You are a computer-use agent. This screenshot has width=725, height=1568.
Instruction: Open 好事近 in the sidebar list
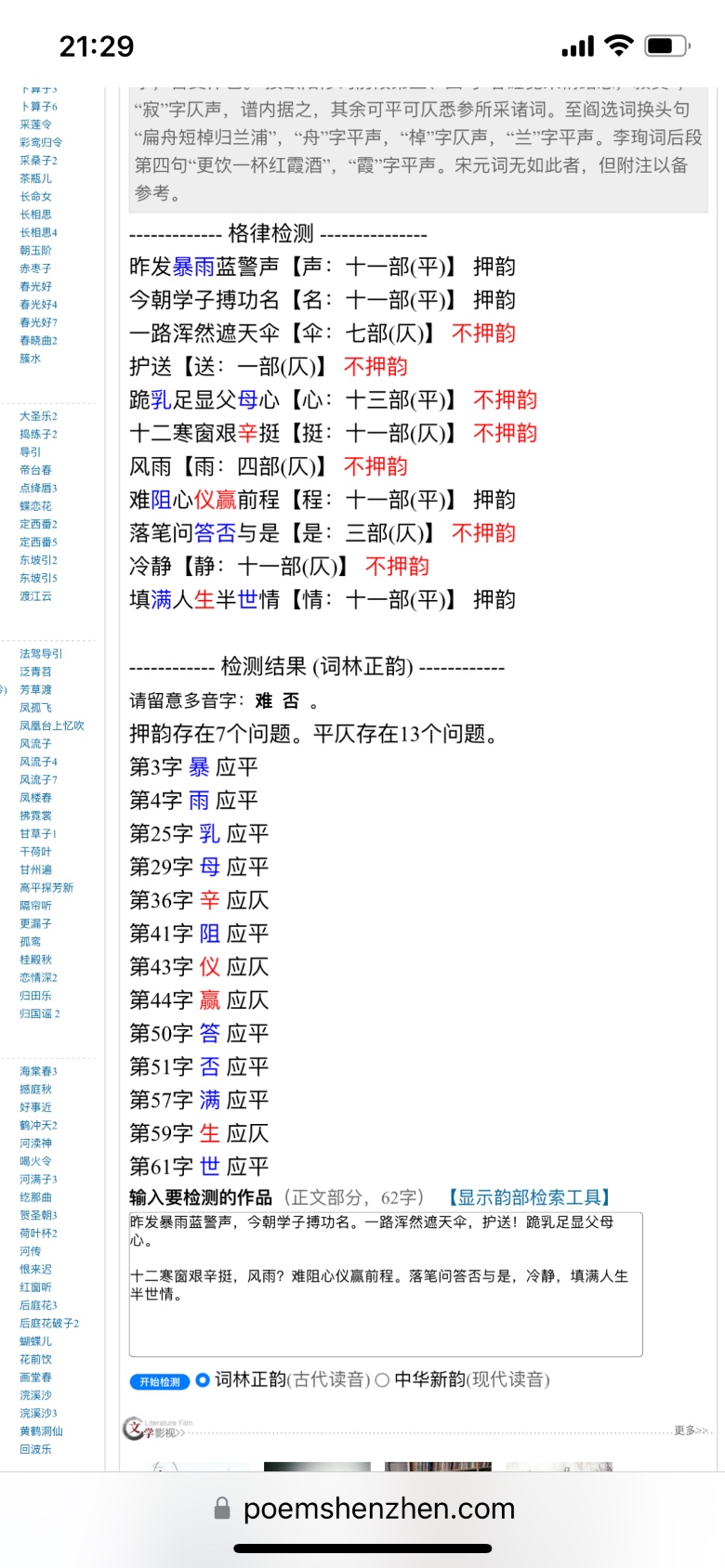coord(35,1107)
